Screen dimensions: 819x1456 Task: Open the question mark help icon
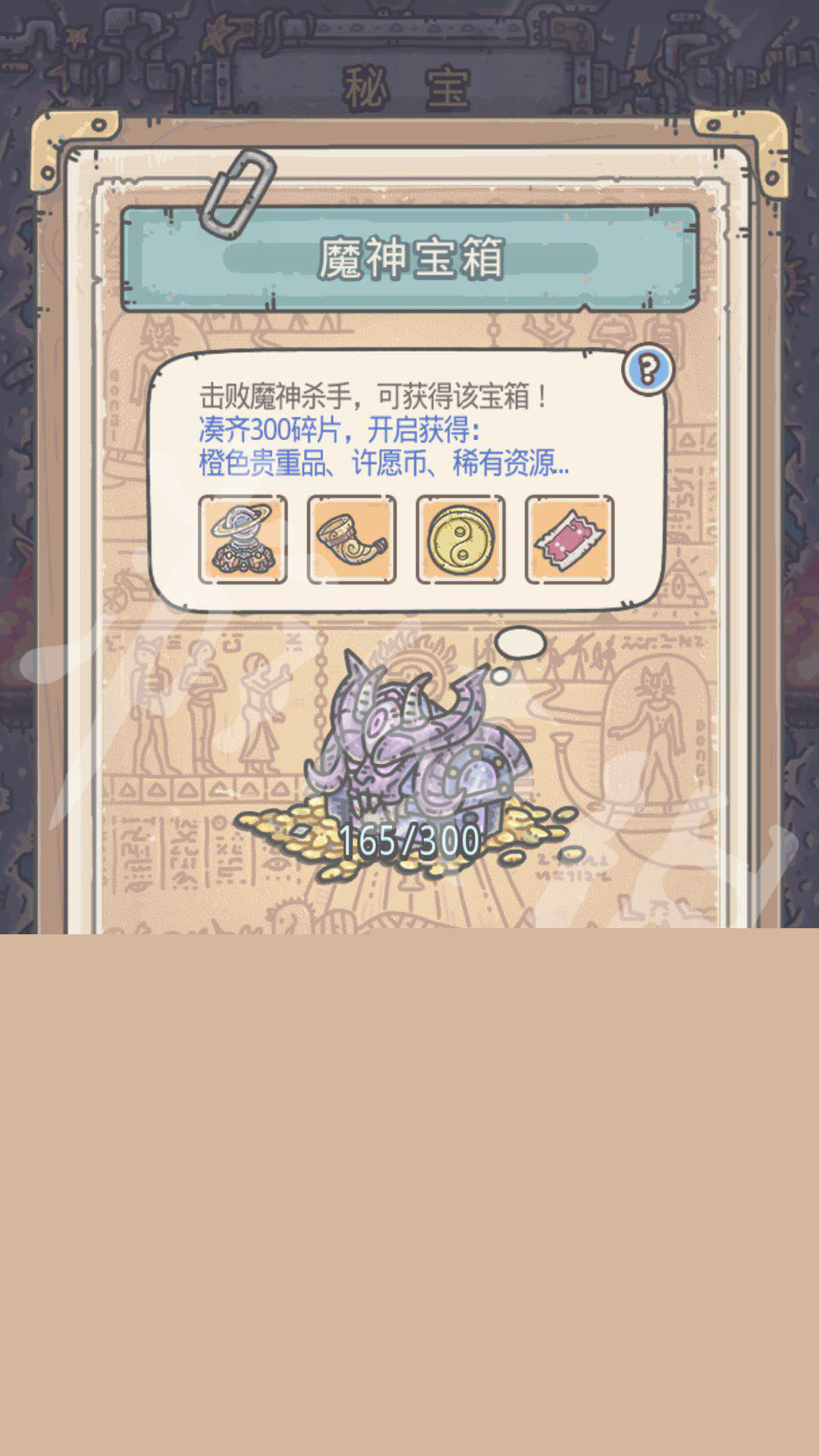[648, 370]
